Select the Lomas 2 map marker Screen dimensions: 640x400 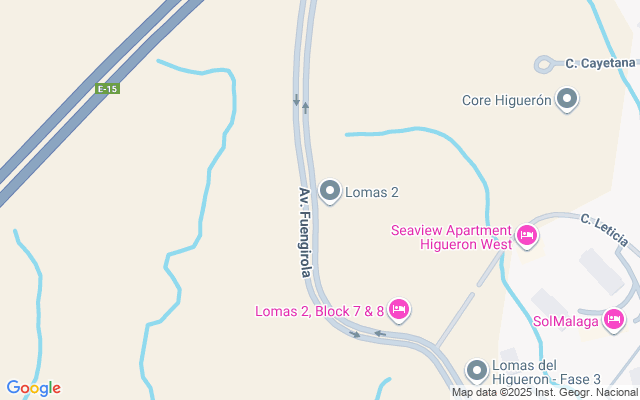tap(331, 191)
